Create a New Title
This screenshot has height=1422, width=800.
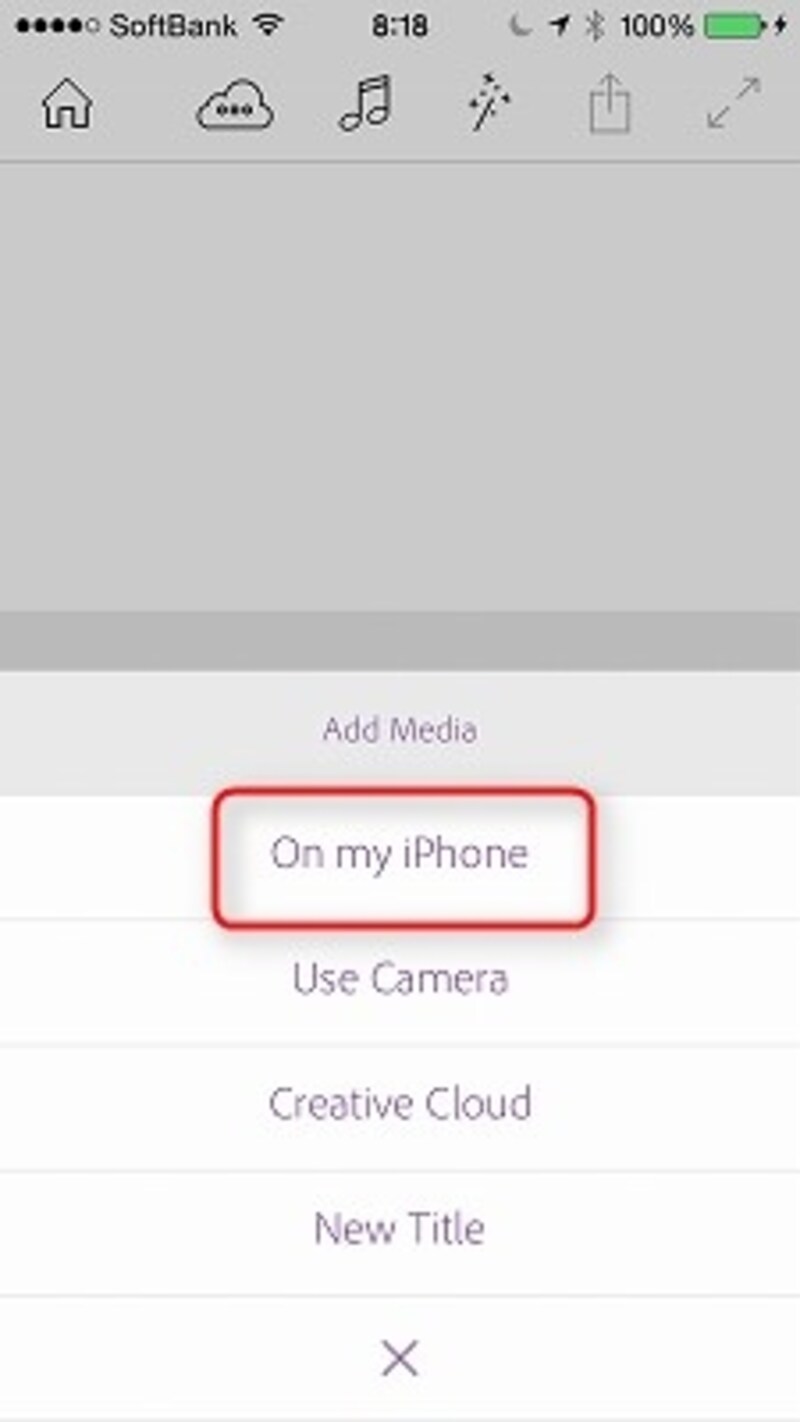coord(400,1229)
